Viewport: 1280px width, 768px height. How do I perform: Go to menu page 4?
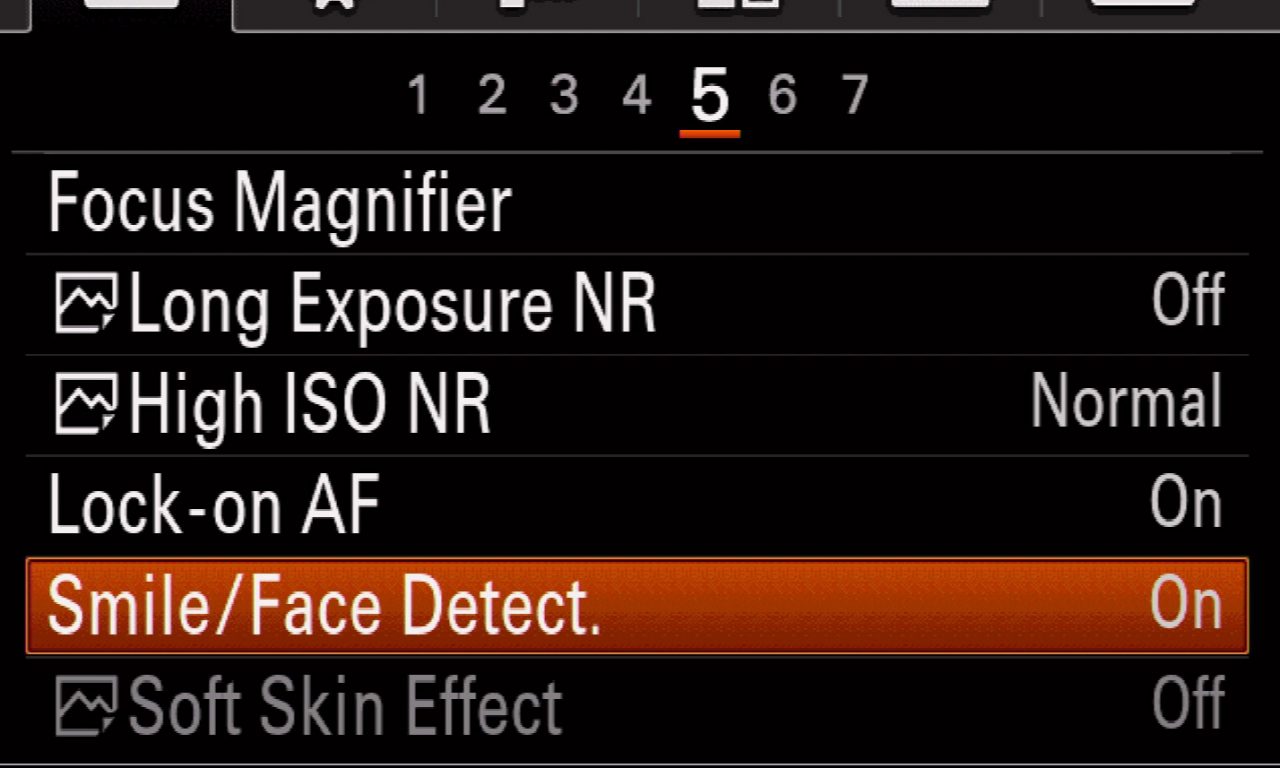[636, 96]
